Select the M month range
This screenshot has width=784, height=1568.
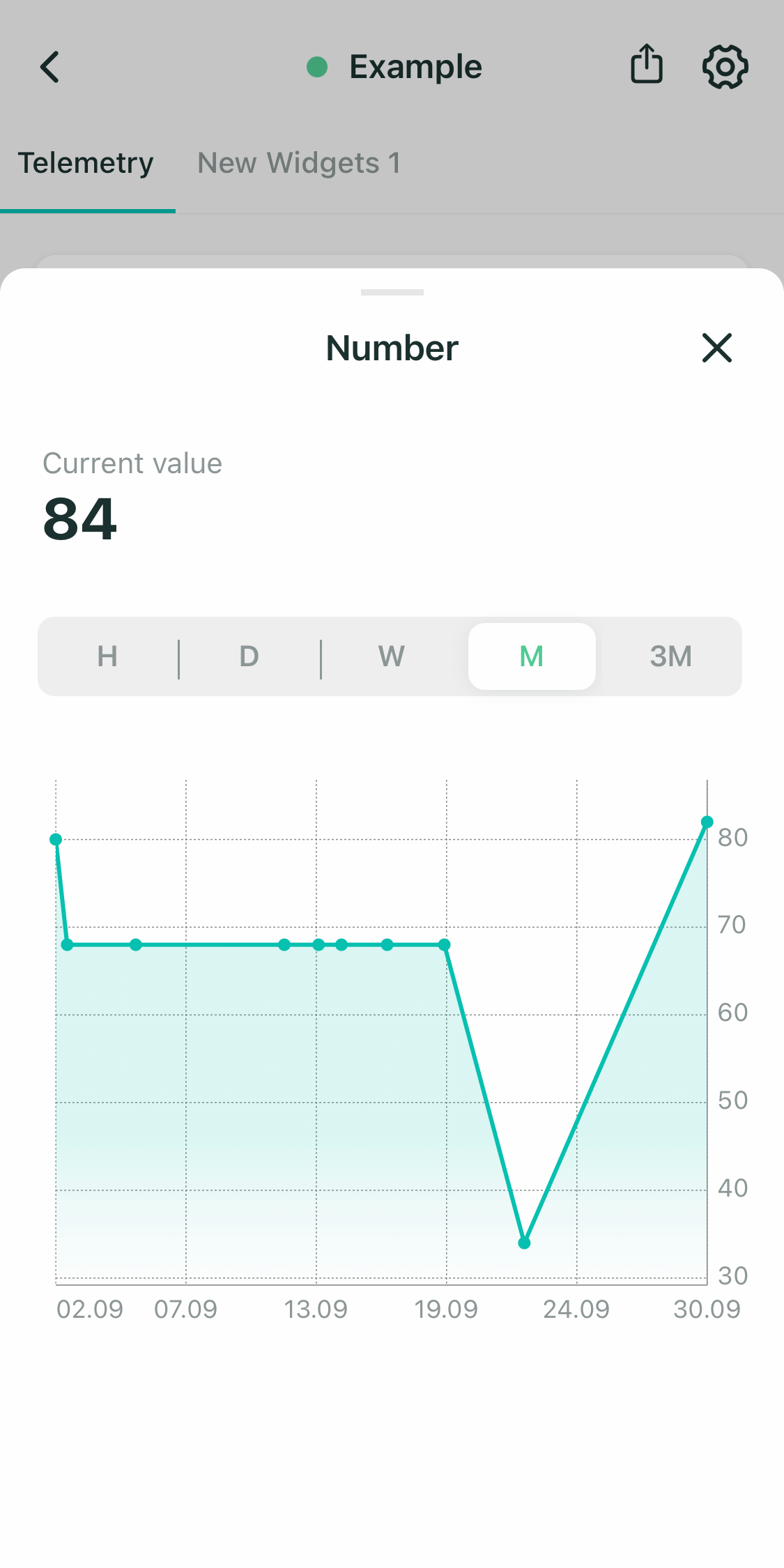pyautogui.click(x=532, y=656)
